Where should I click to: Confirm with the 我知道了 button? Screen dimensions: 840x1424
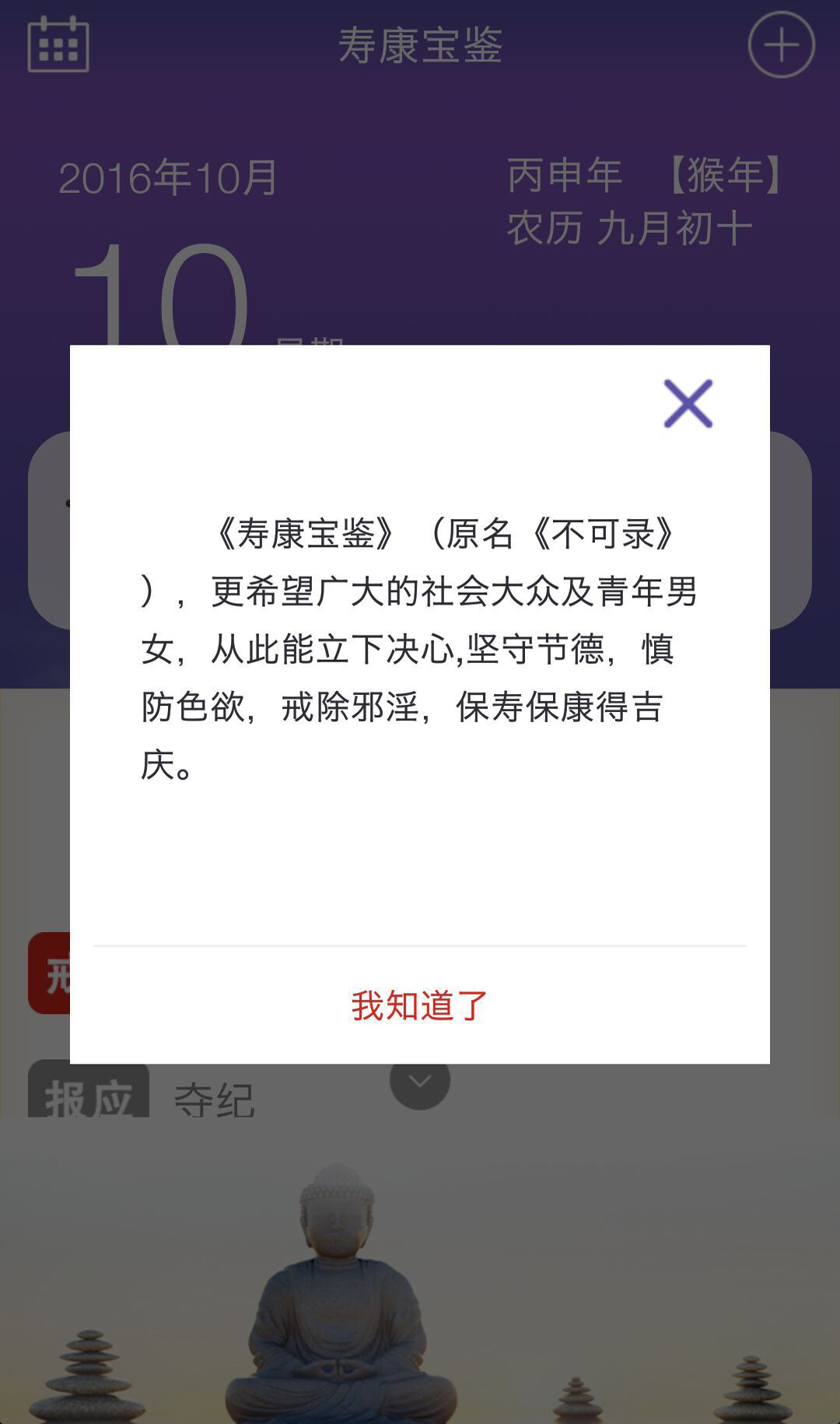coord(419,1005)
